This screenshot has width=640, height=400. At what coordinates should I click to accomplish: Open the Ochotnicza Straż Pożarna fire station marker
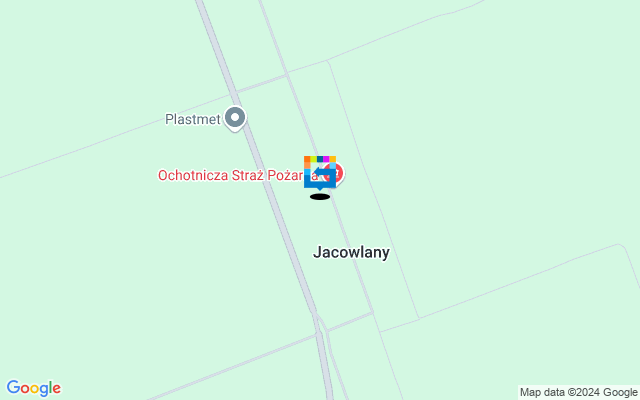point(338,173)
